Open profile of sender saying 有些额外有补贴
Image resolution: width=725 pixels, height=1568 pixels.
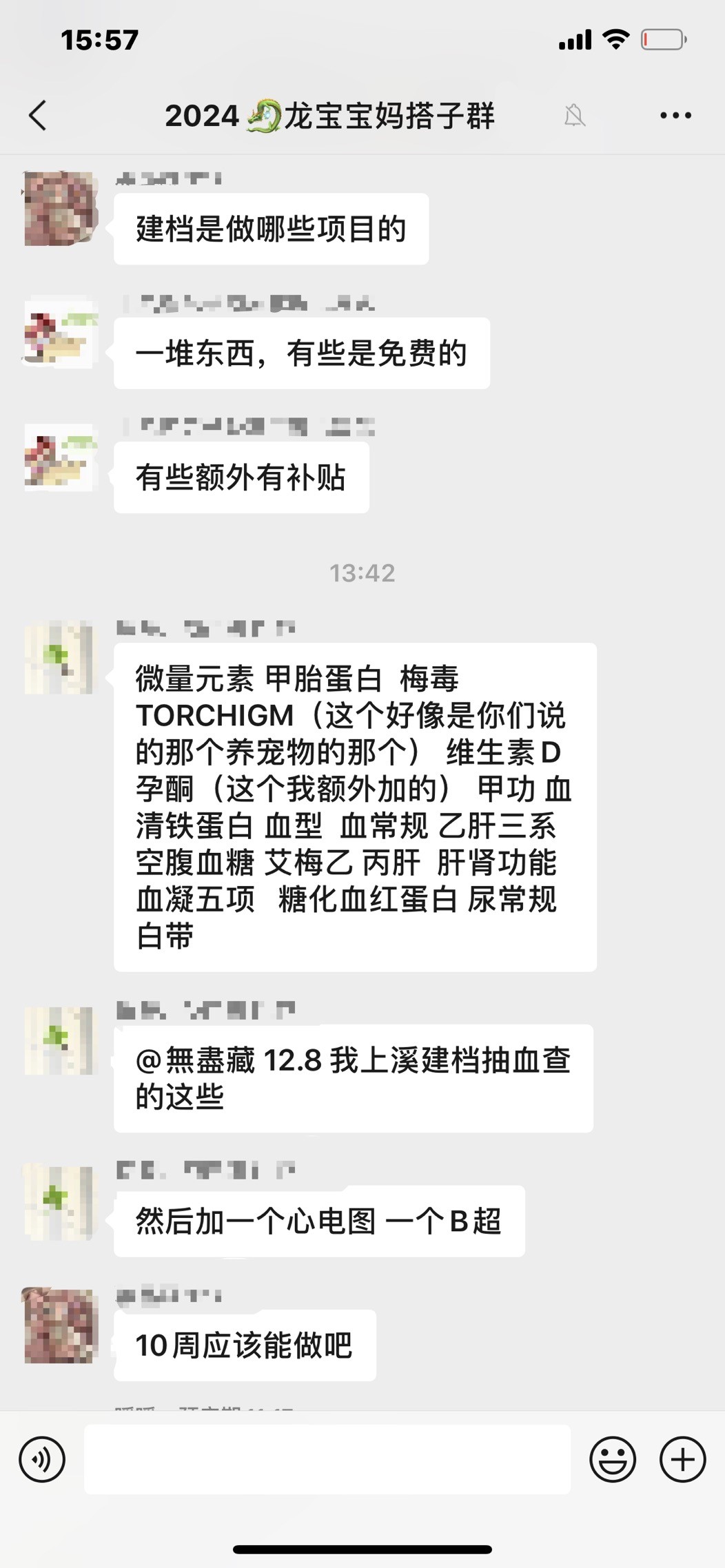click(59, 457)
